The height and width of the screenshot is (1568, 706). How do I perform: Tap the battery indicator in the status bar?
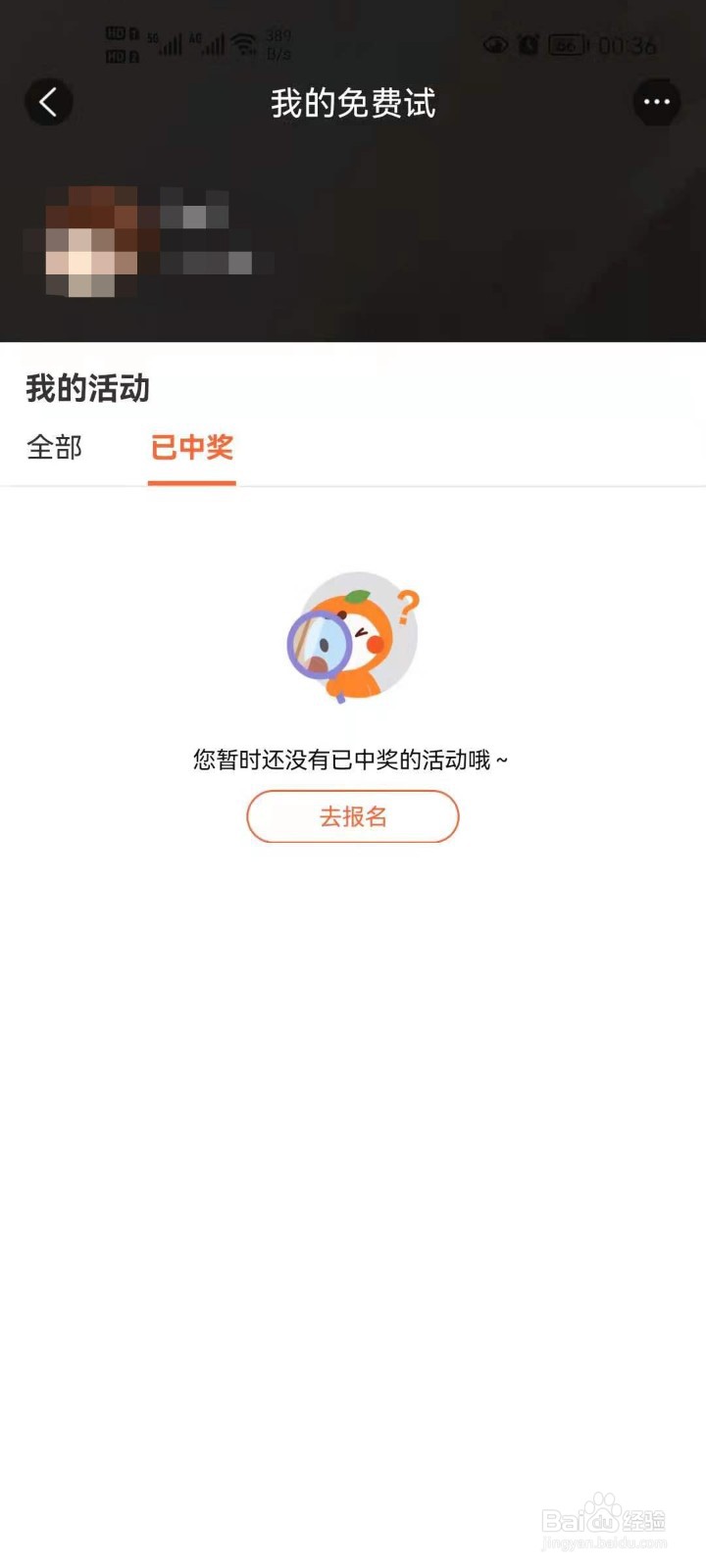[x=566, y=45]
